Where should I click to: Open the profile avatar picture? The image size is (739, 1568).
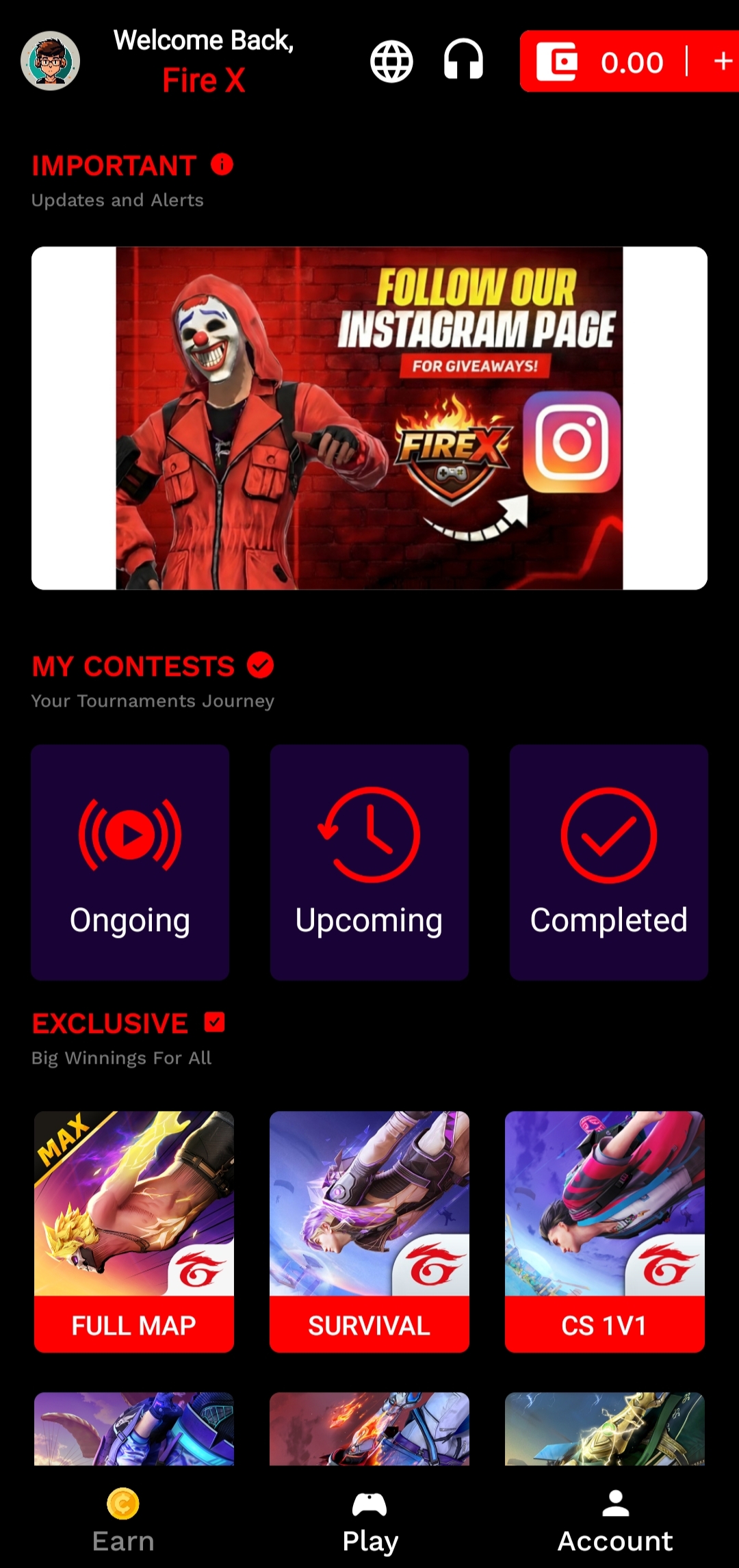(50, 61)
